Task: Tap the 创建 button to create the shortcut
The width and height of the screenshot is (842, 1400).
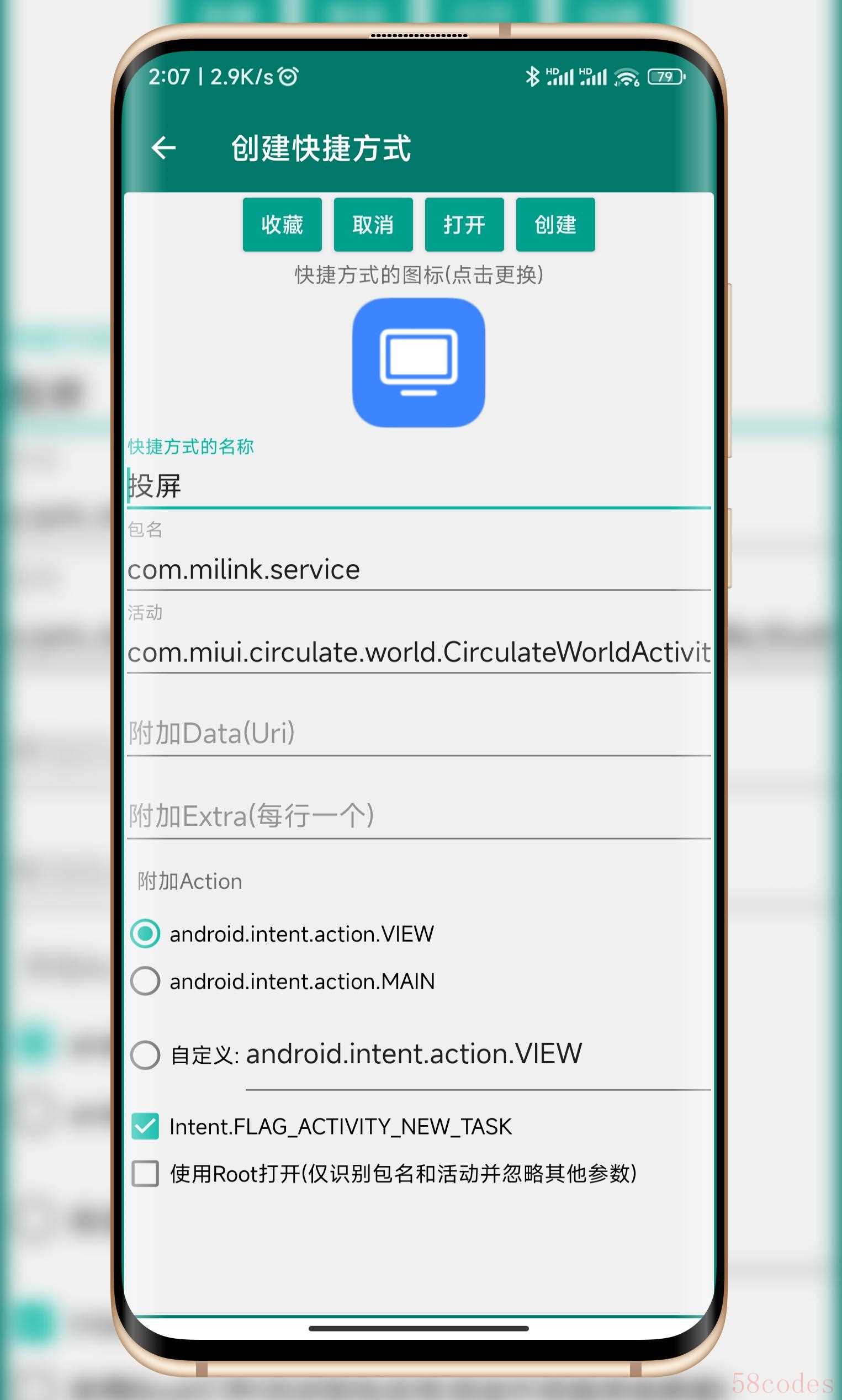Action: (555, 225)
